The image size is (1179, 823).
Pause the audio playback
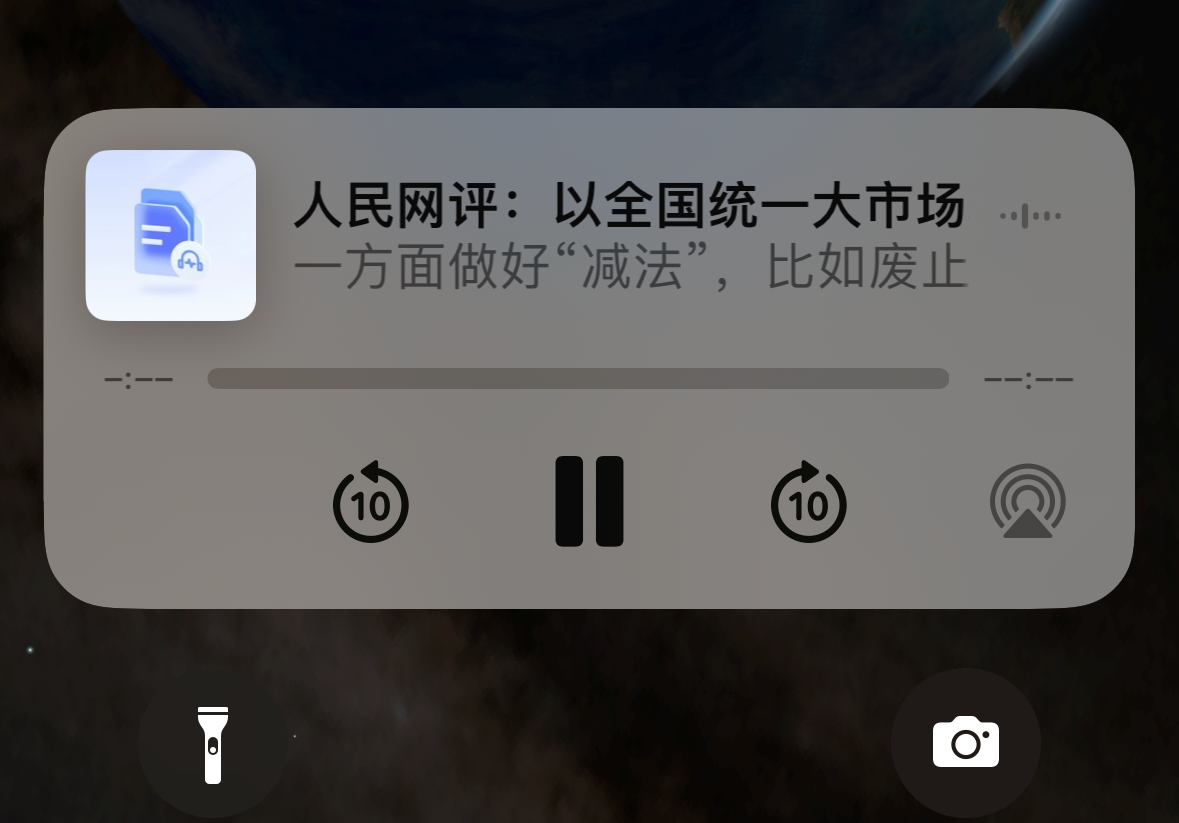tap(589, 501)
